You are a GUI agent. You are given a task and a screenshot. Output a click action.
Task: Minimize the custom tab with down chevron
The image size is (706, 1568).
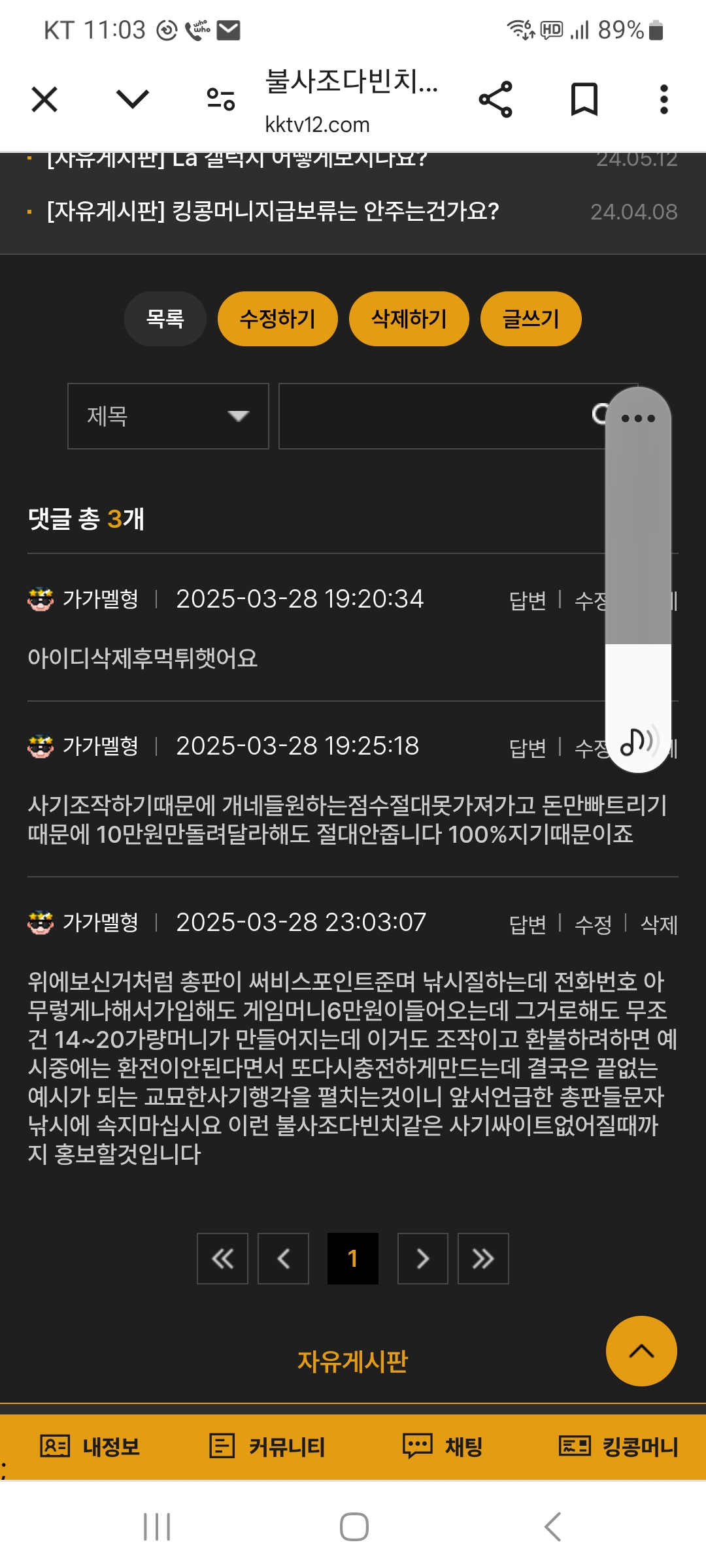point(133,99)
